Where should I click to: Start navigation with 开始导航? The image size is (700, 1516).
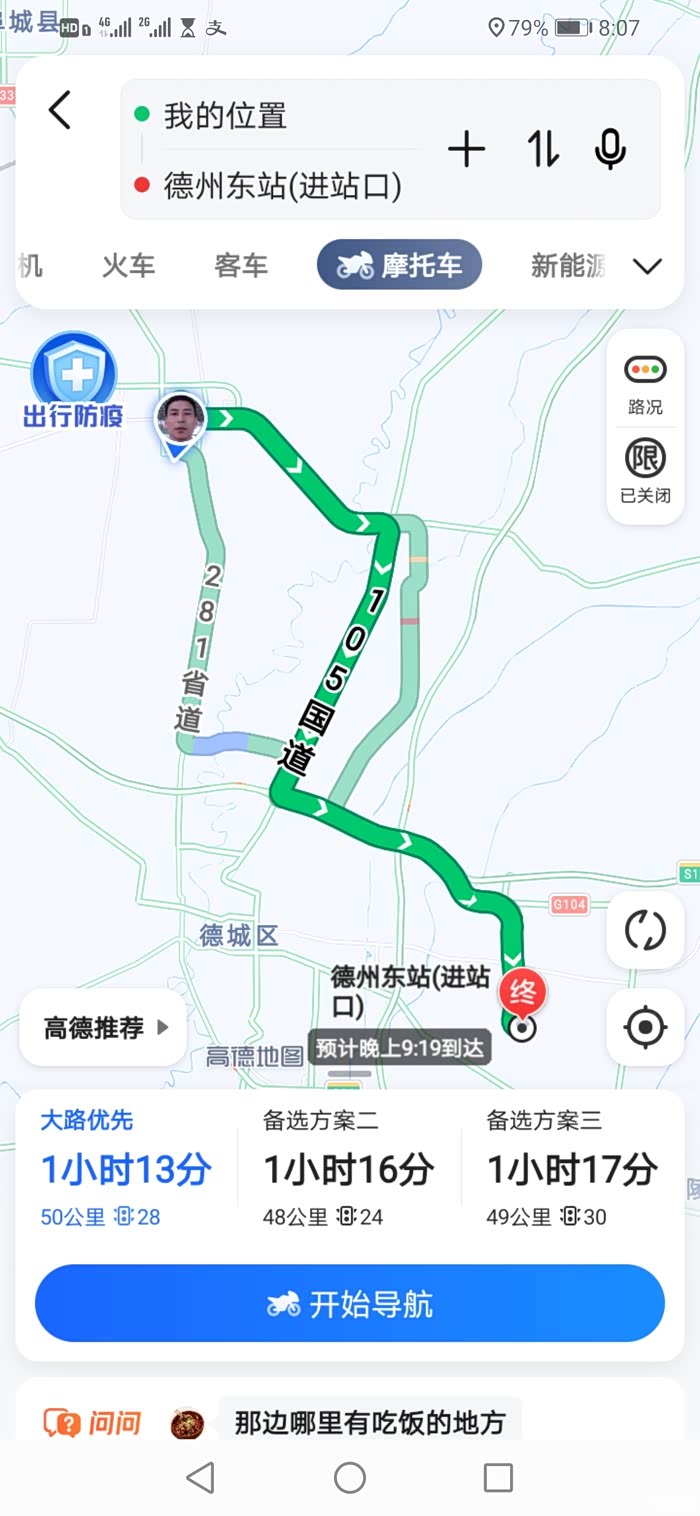[x=350, y=1304]
